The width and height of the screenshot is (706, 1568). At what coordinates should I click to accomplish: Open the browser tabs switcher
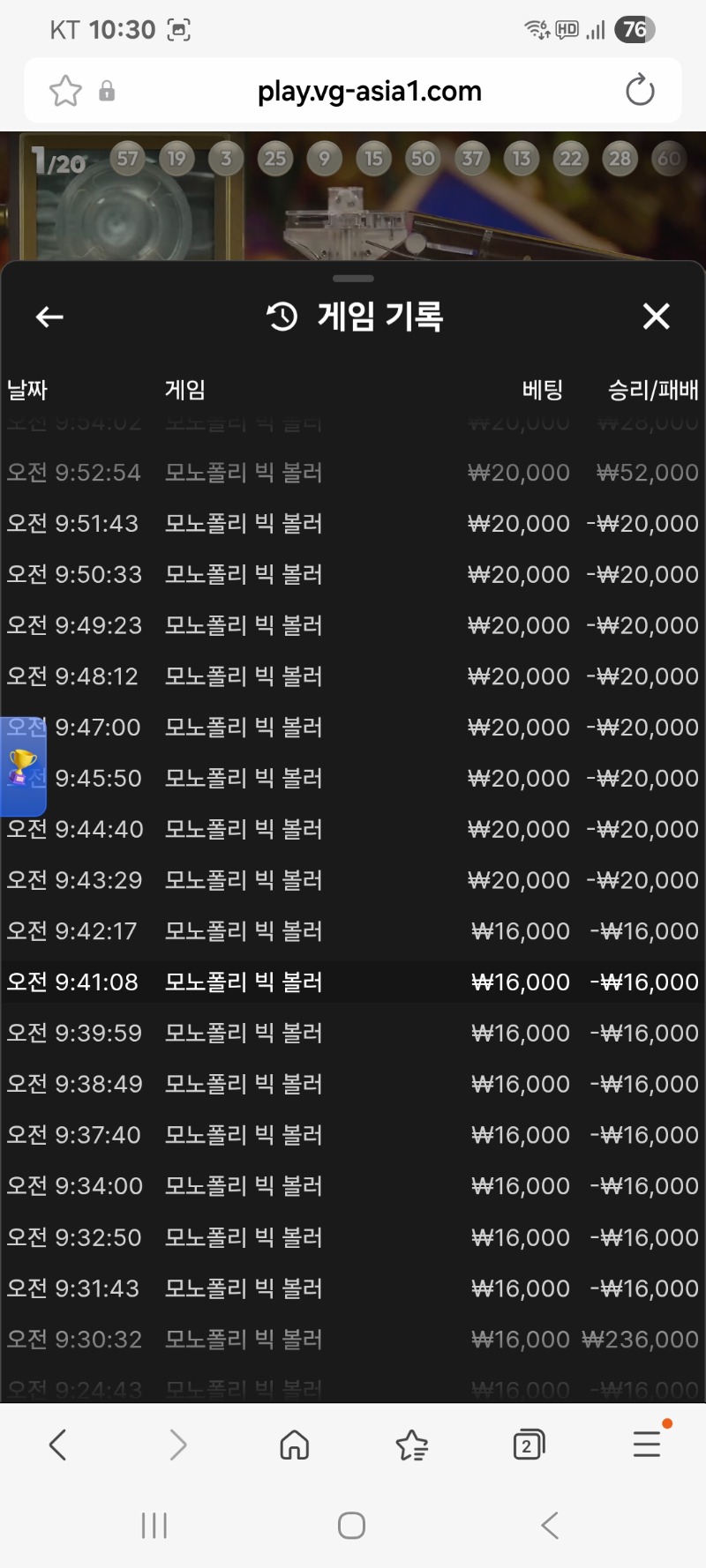click(x=528, y=1445)
